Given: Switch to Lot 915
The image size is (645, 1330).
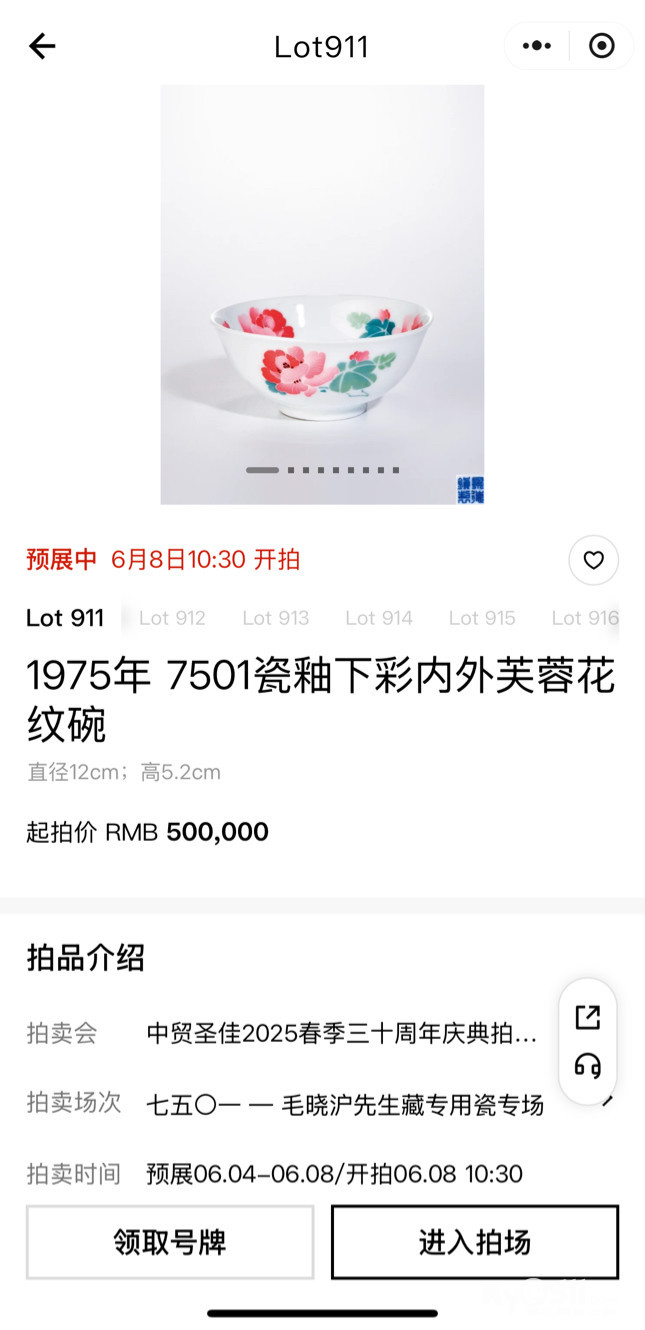Looking at the screenshot, I should tap(482, 618).
